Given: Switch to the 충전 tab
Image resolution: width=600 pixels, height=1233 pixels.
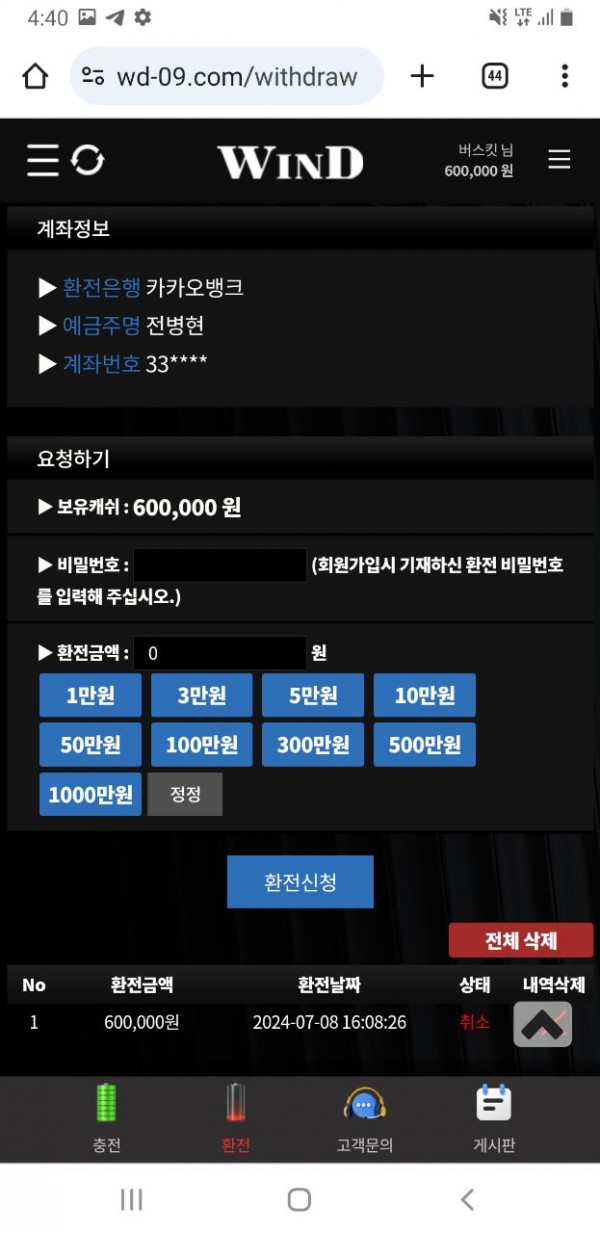Looking at the screenshot, I should click(x=106, y=1118).
